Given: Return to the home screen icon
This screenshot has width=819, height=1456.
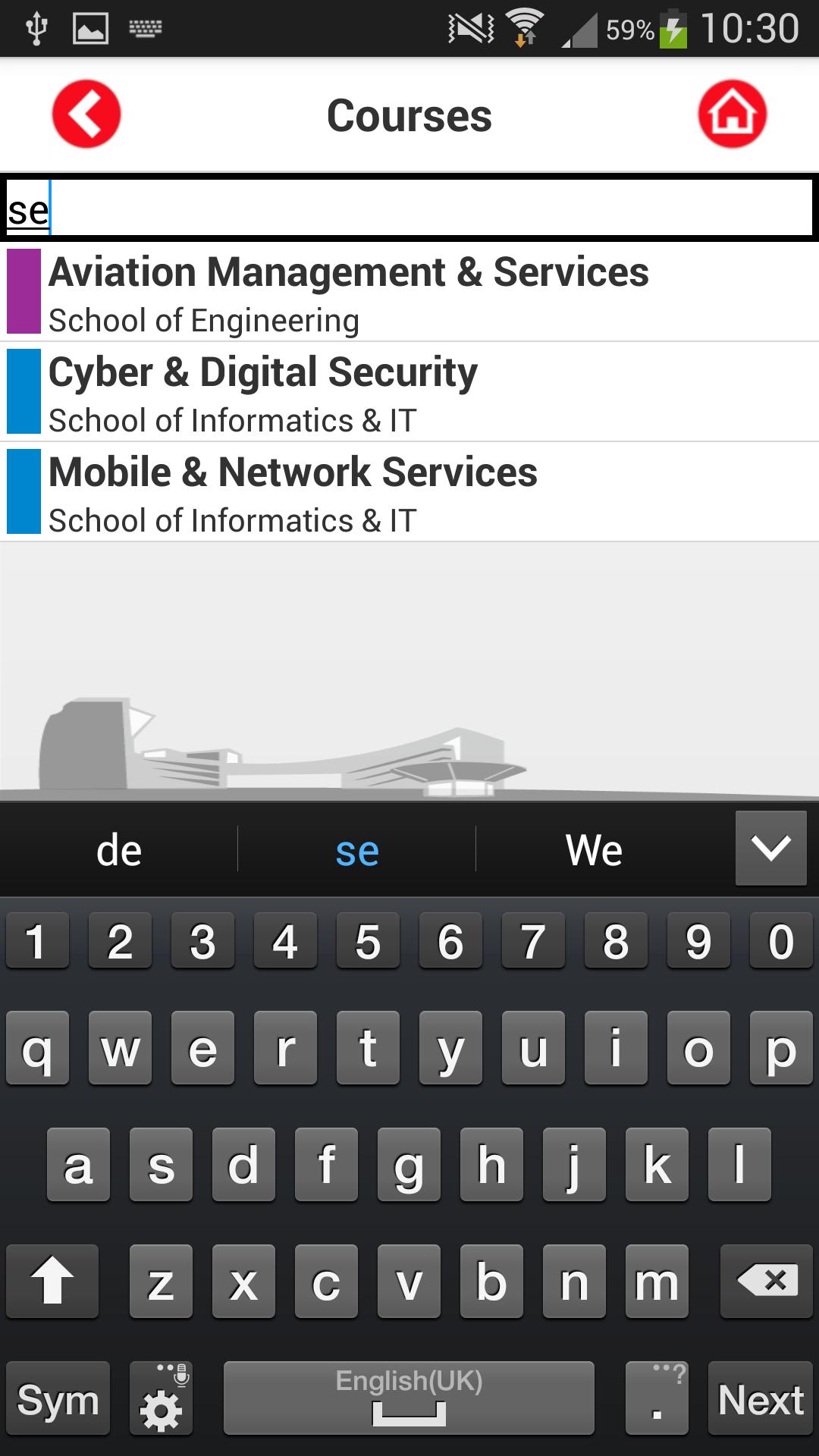Looking at the screenshot, I should pos(732,115).
